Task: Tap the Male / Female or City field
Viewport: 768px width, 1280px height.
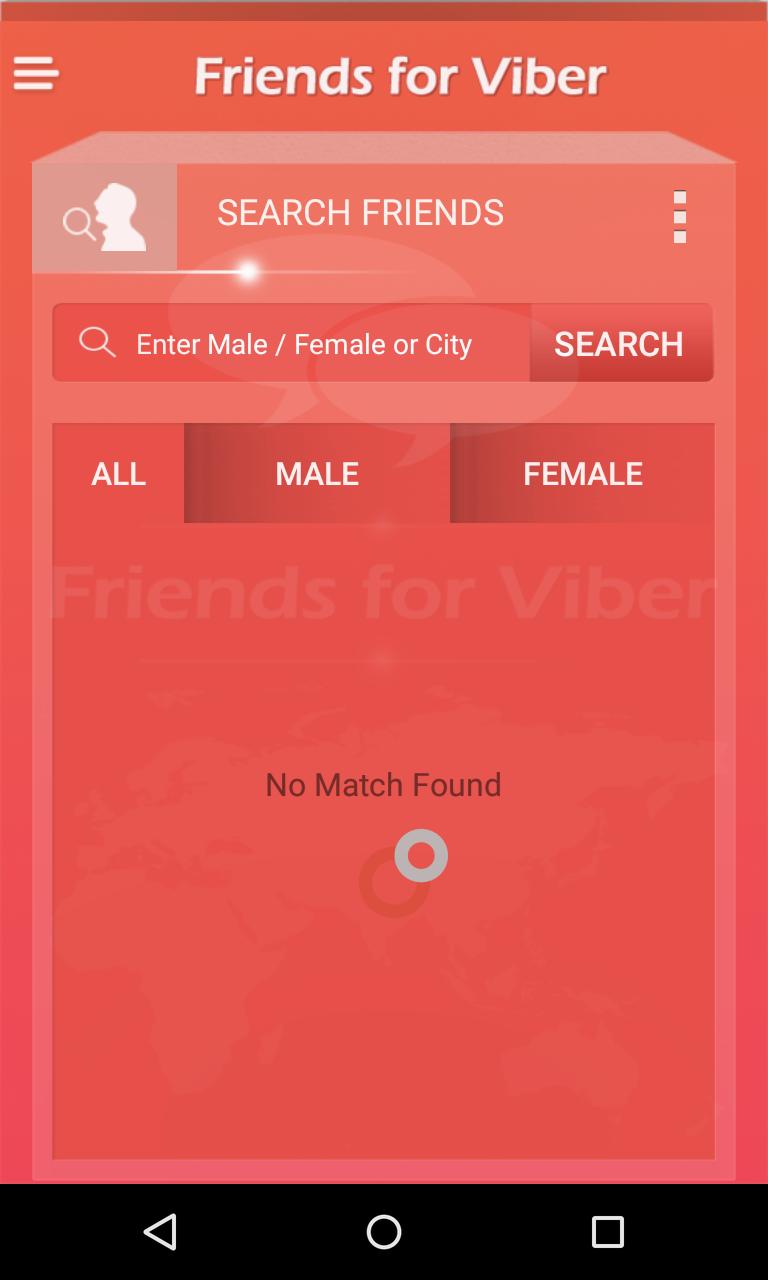Action: [x=304, y=344]
